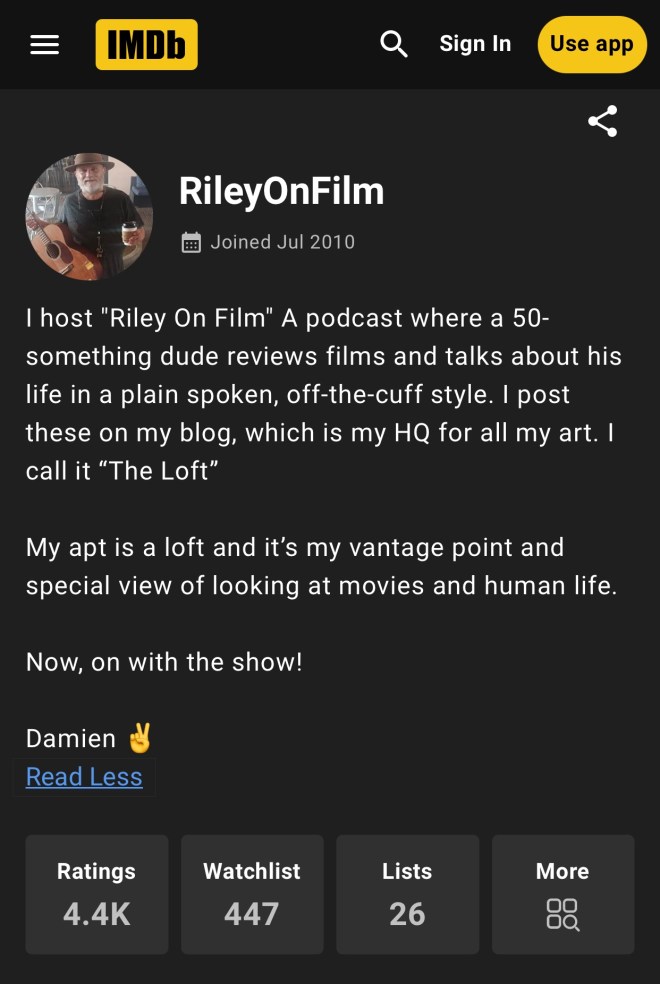Open the hamburger navigation menu
This screenshot has height=984, width=660.
(x=44, y=45)
